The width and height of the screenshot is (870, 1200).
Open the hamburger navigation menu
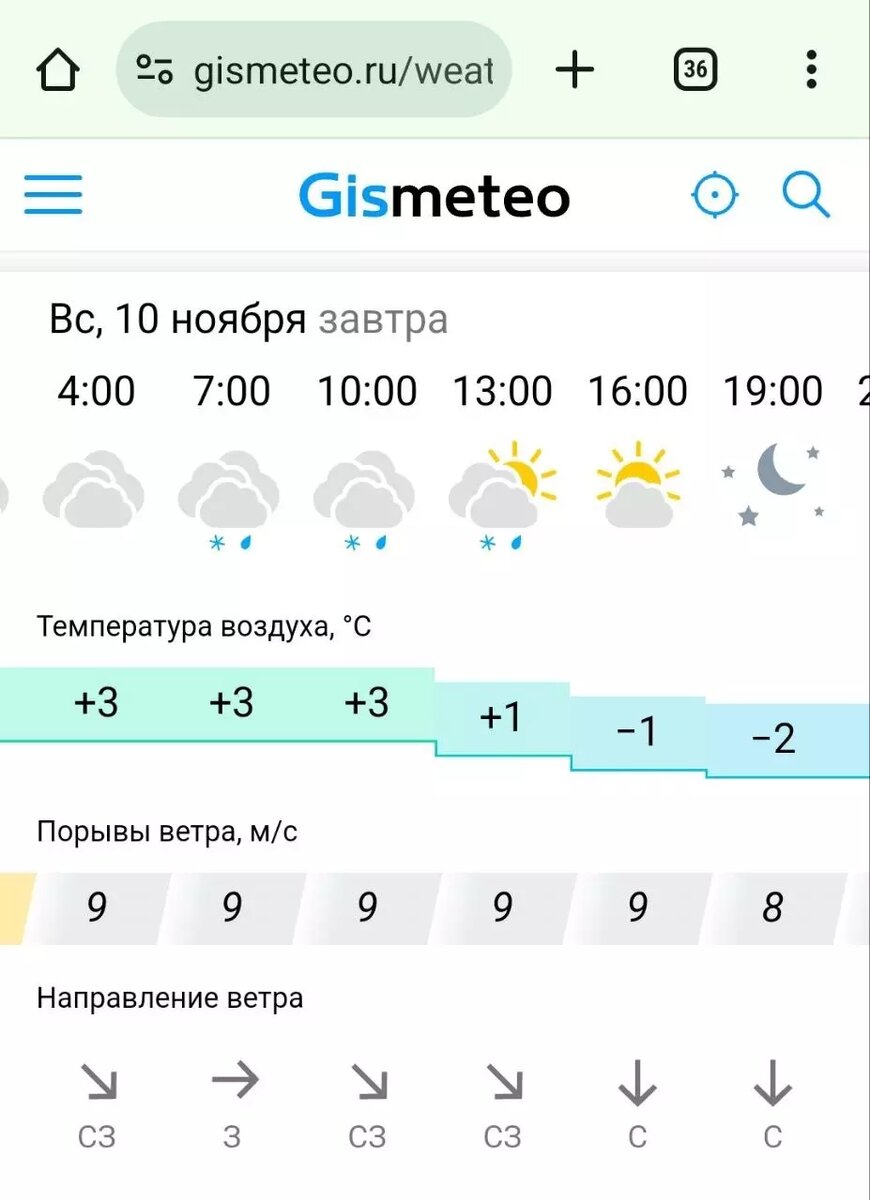[x=52, y=196]
